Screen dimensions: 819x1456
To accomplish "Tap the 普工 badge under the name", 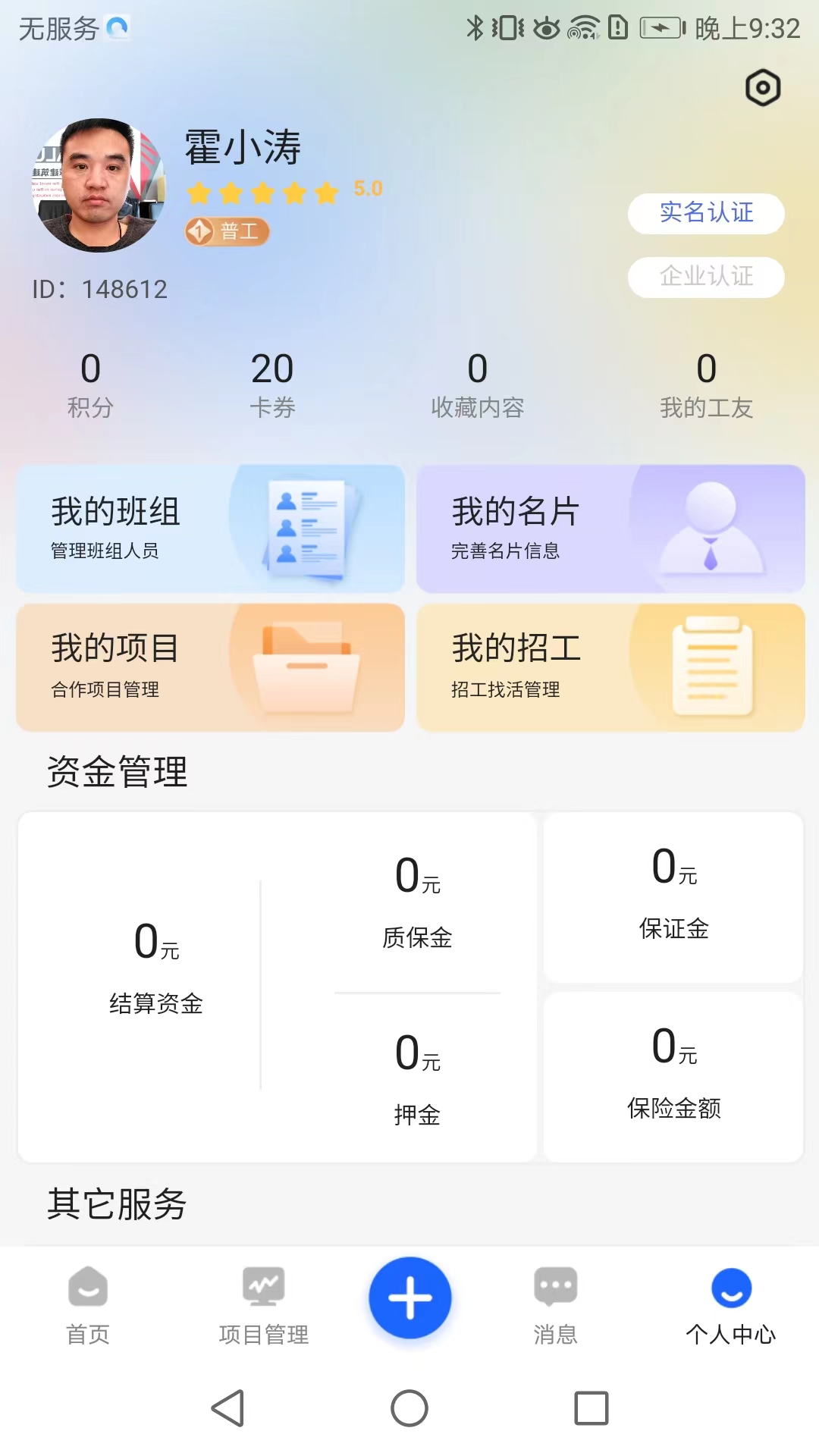I will point(226,232).
